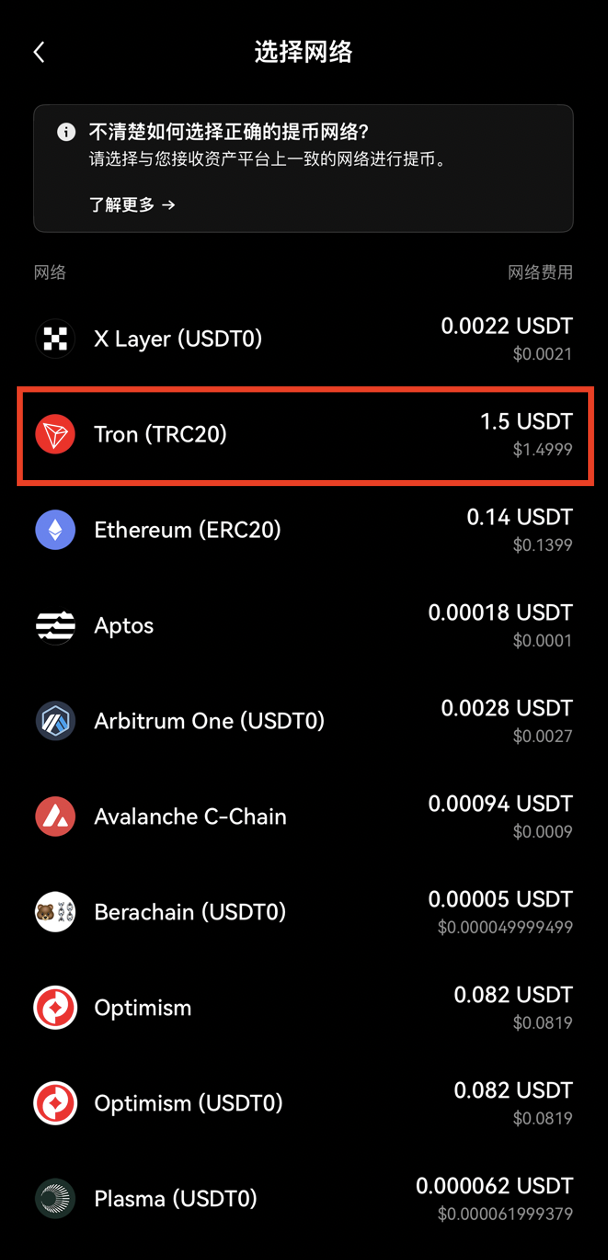Pick Berachain (USDT0) network
The width and height of the screenshot is (608, 1260).
pos(190,912)
